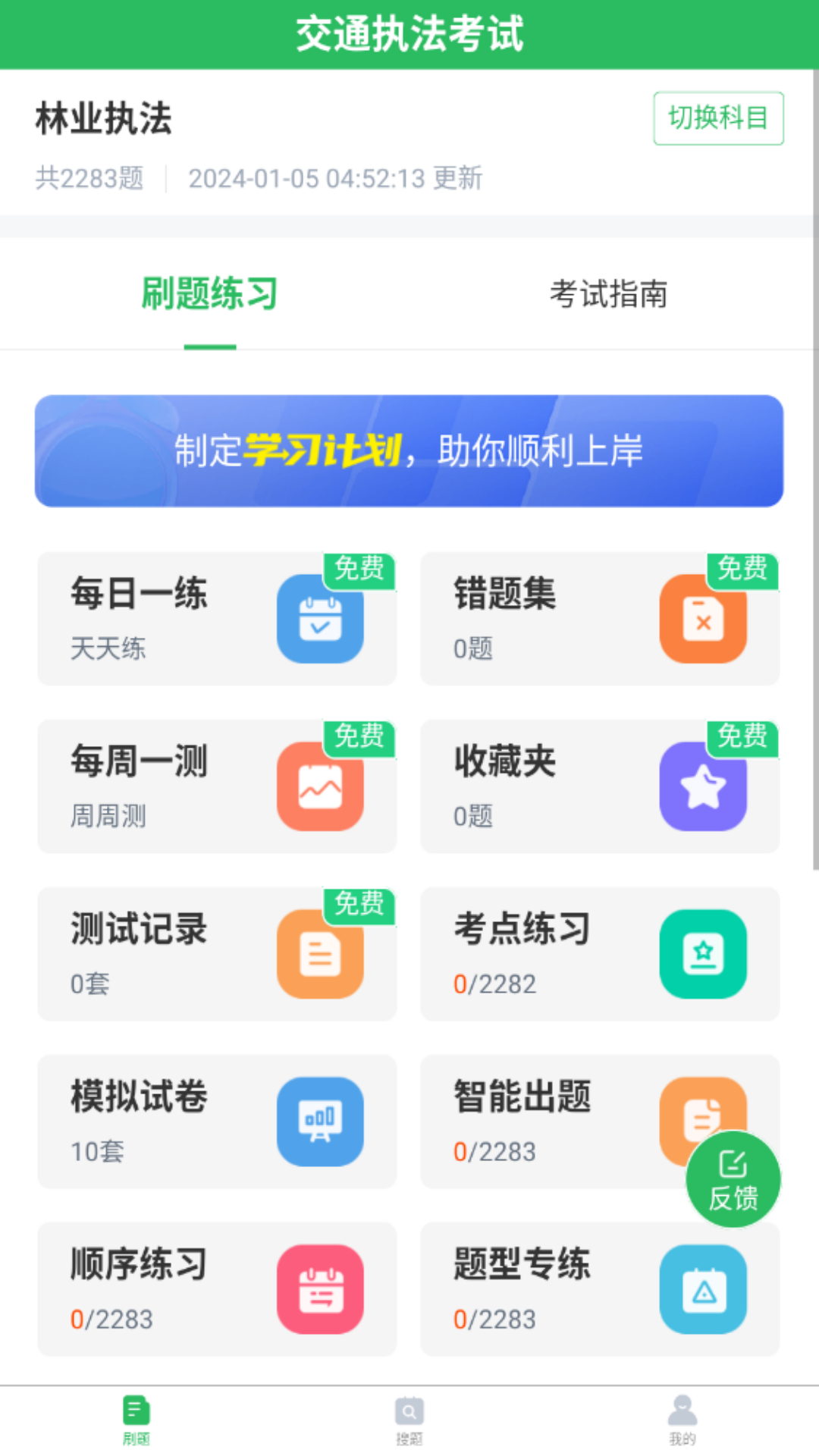Open the 模拟试卷 mock exam icon
Screen dimensions: 819x1456
(x=320, y=1122)
